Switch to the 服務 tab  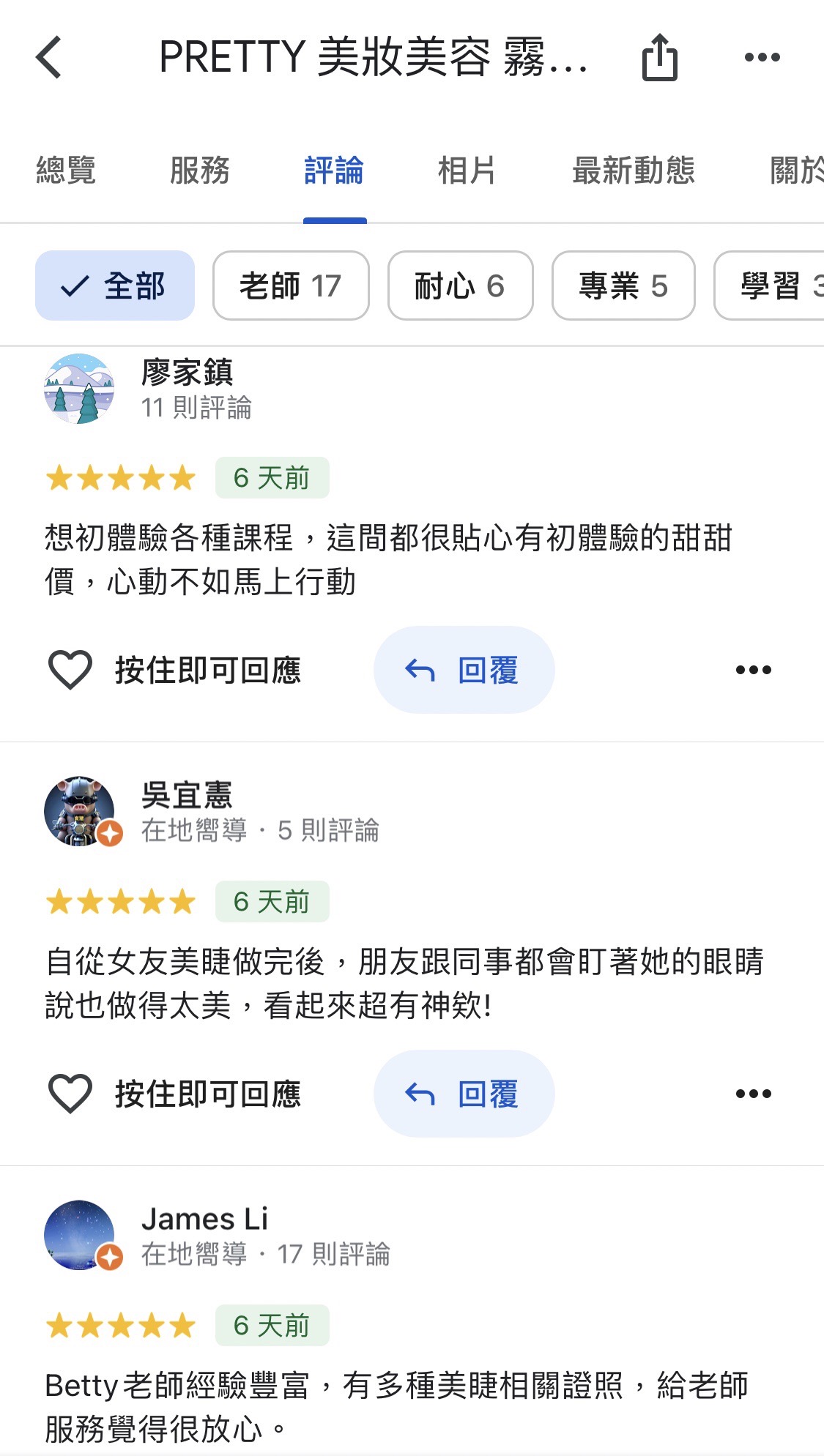[199, 171]
